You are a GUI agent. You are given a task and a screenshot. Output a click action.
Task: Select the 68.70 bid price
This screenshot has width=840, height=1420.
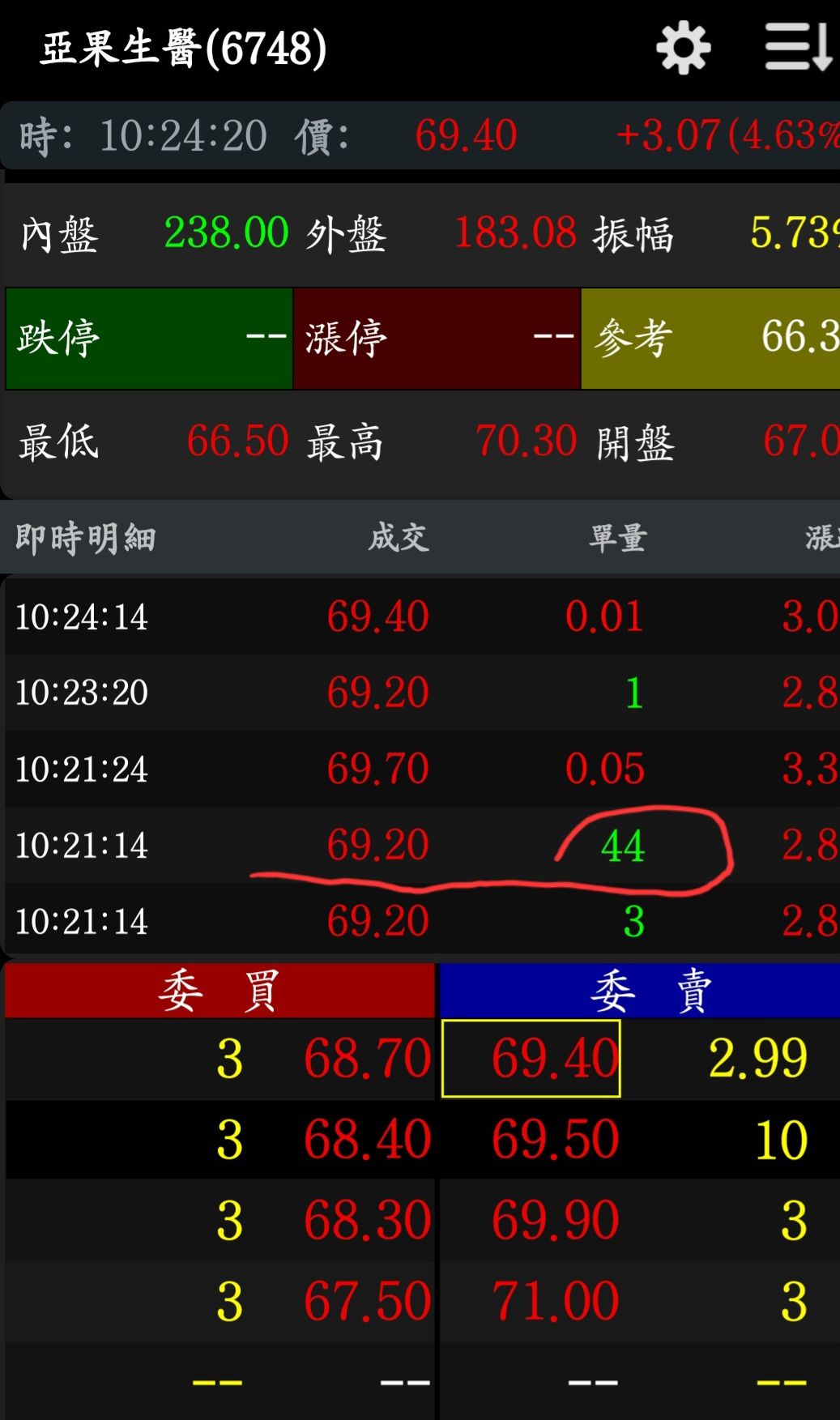click(367, 1058)
